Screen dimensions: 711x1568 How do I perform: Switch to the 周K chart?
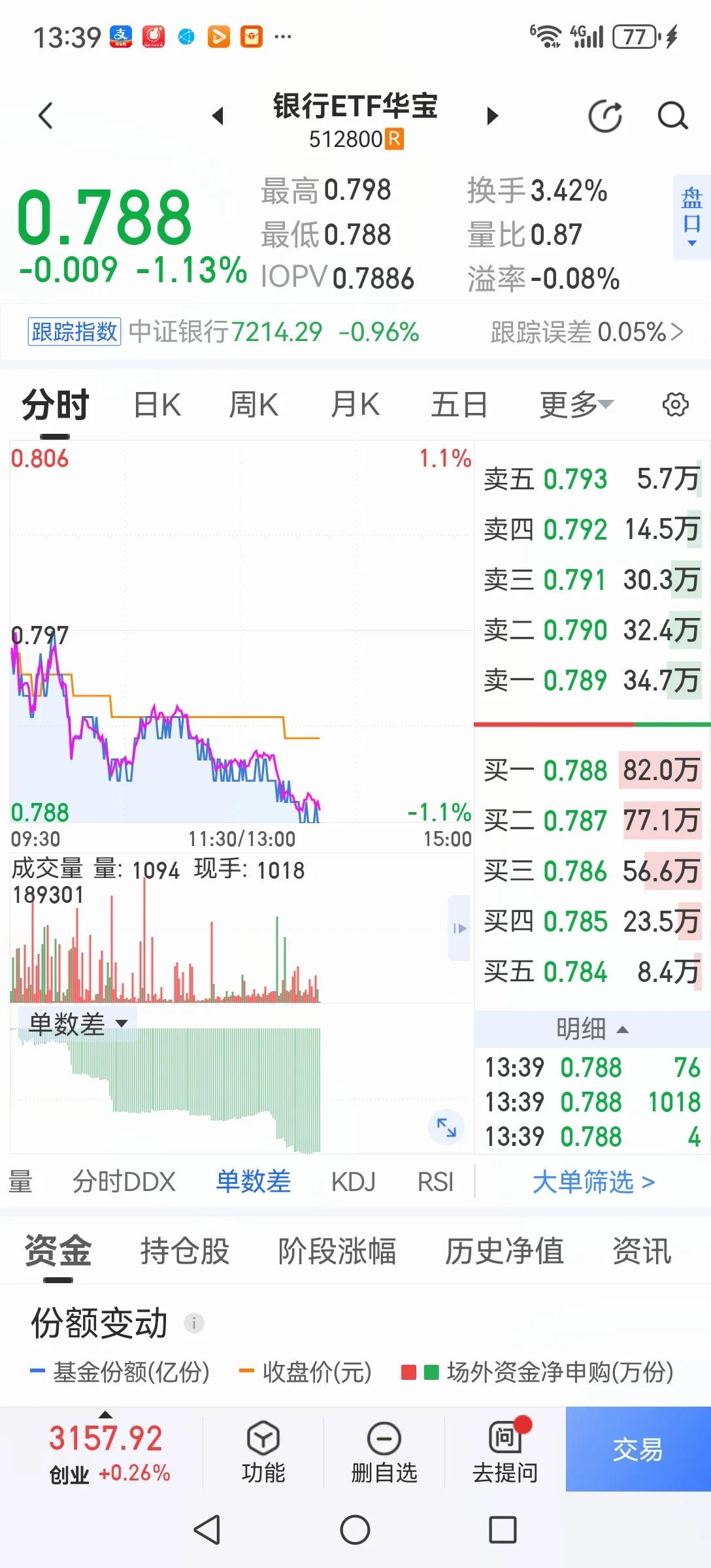click(x=254, y=405)
